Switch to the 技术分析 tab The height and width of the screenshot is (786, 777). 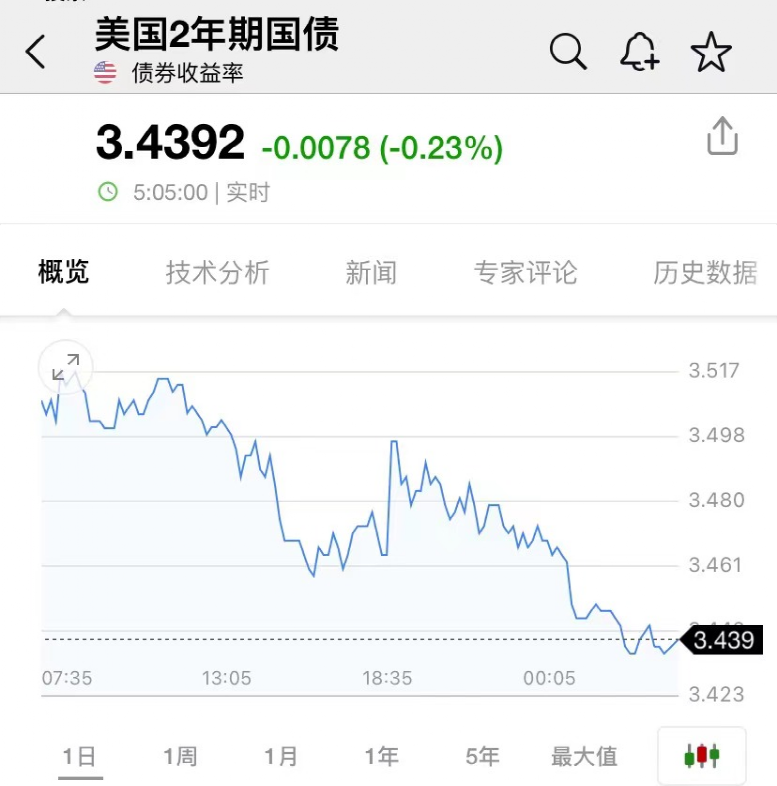click(217, 272)
